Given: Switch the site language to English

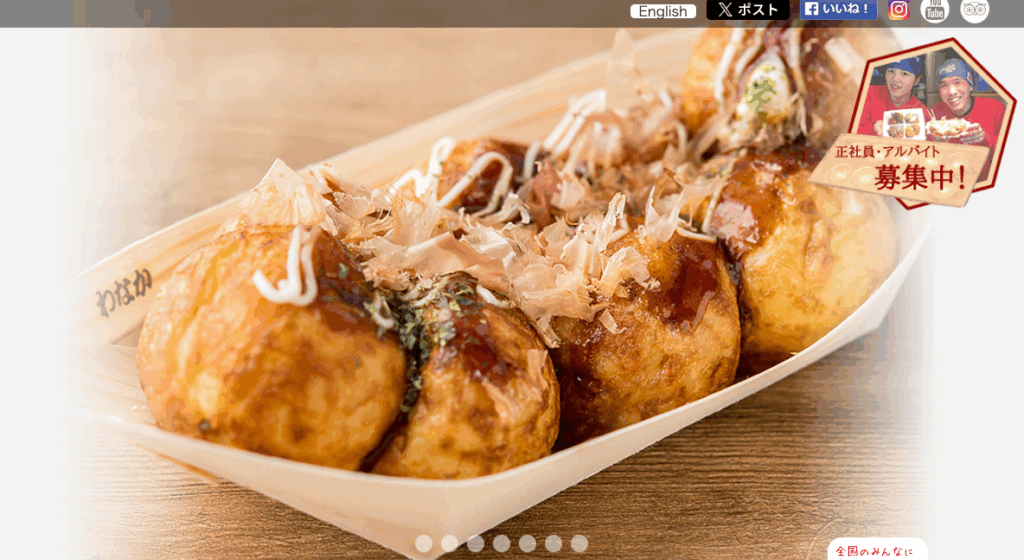Looking at the screenshot, I should coord(663,12).
